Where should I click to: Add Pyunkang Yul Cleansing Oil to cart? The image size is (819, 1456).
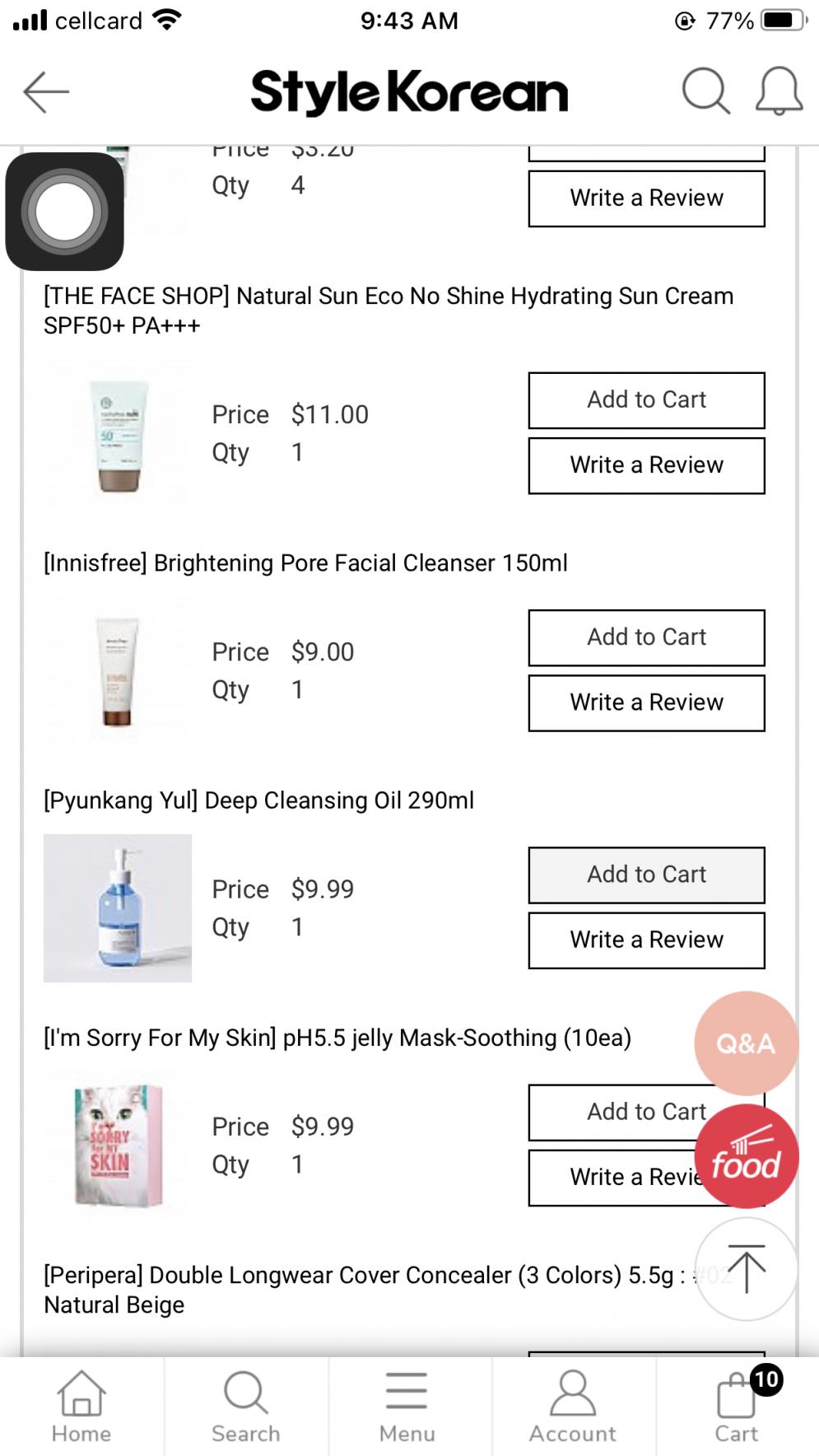coord(646,875)
